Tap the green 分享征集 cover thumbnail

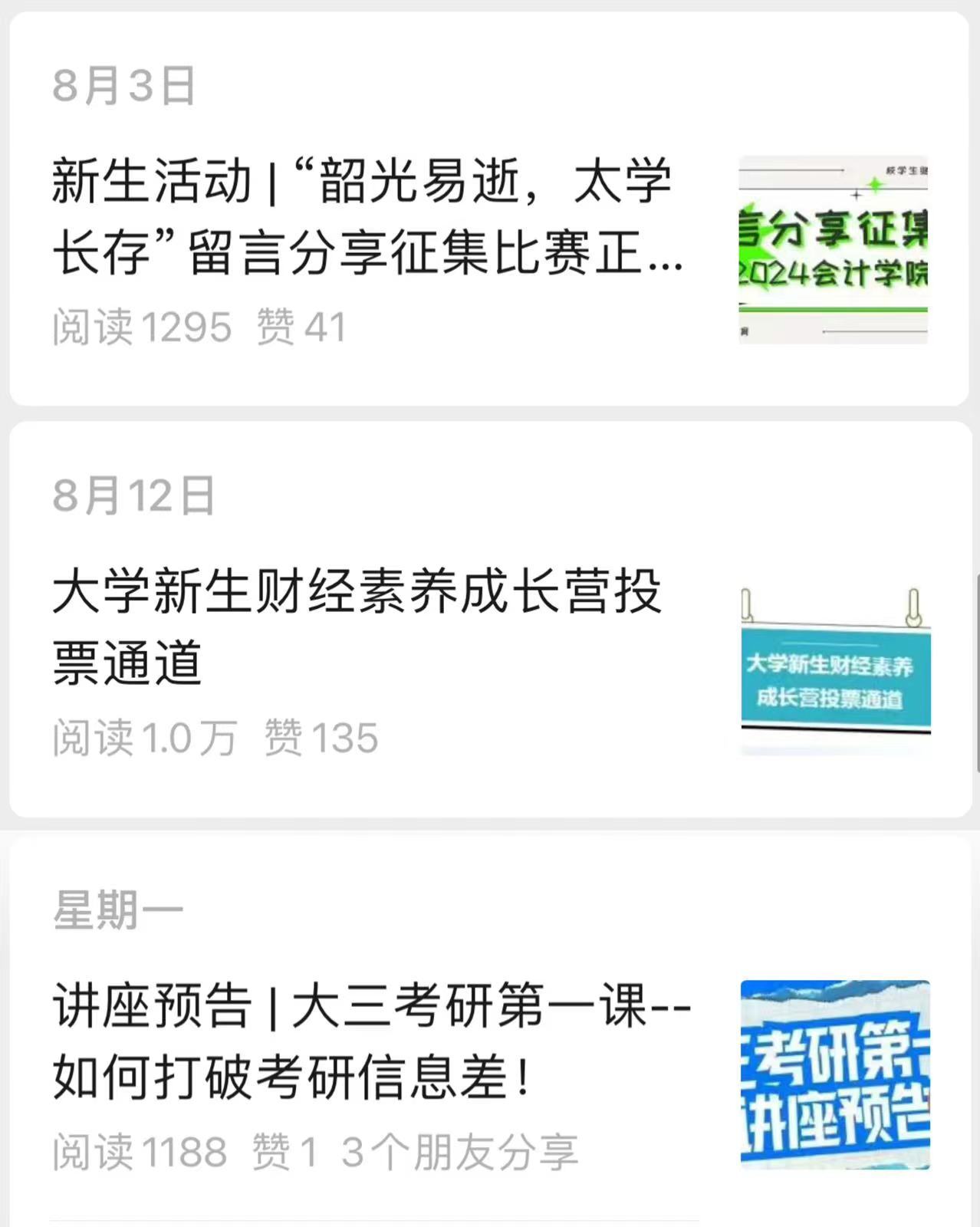coord(834,250)
